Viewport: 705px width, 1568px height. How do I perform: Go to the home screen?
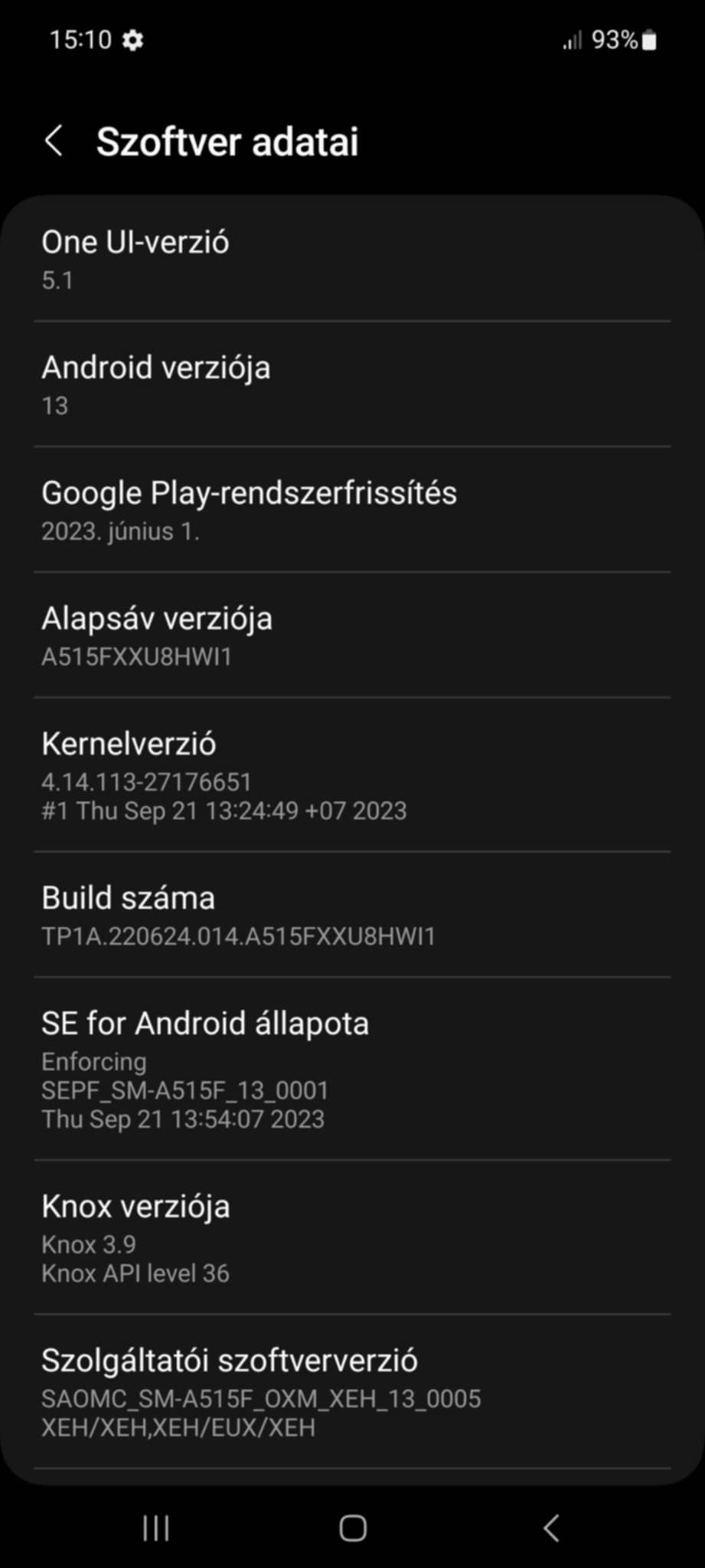(x=353, y=1528)
